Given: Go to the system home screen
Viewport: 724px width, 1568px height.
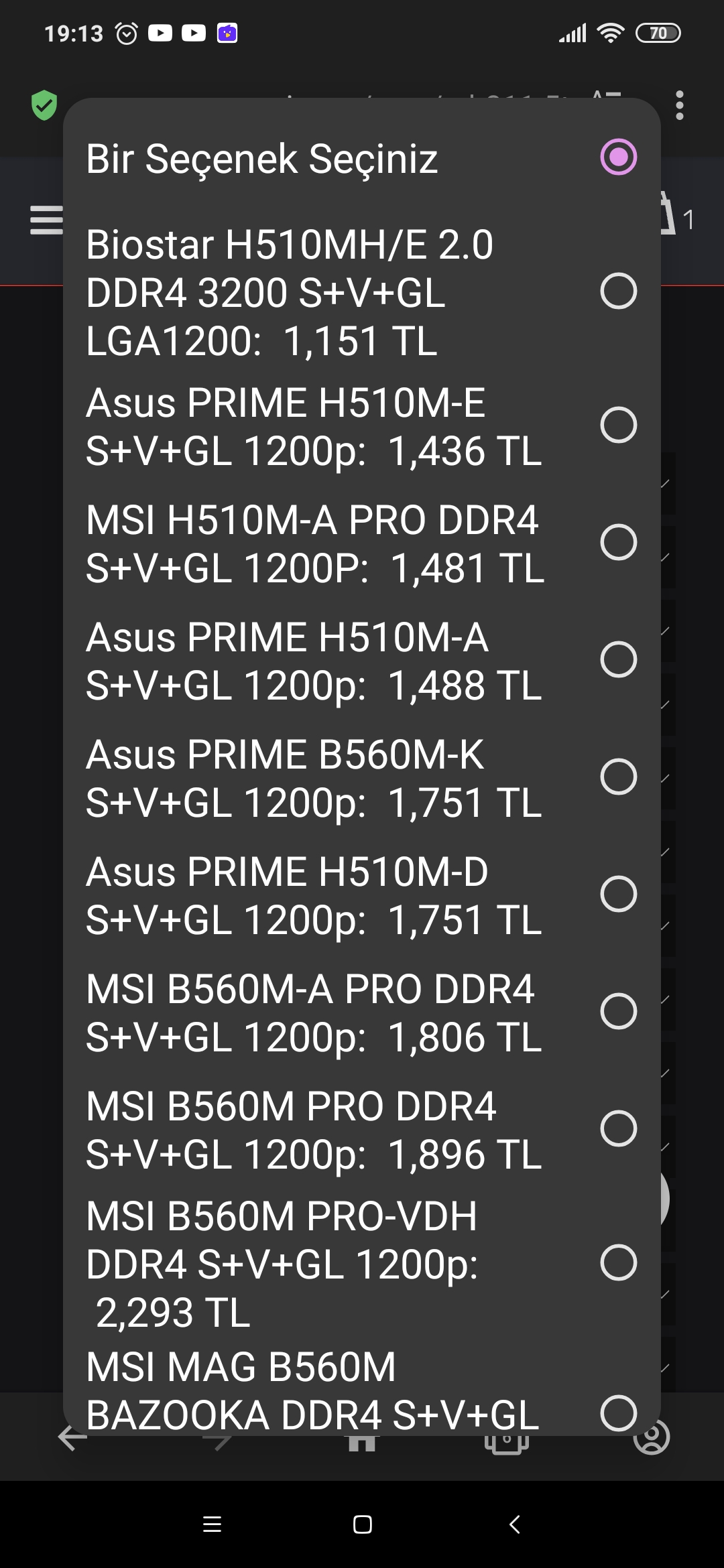Looking at the screenshot, I should tap(362, 1525).
